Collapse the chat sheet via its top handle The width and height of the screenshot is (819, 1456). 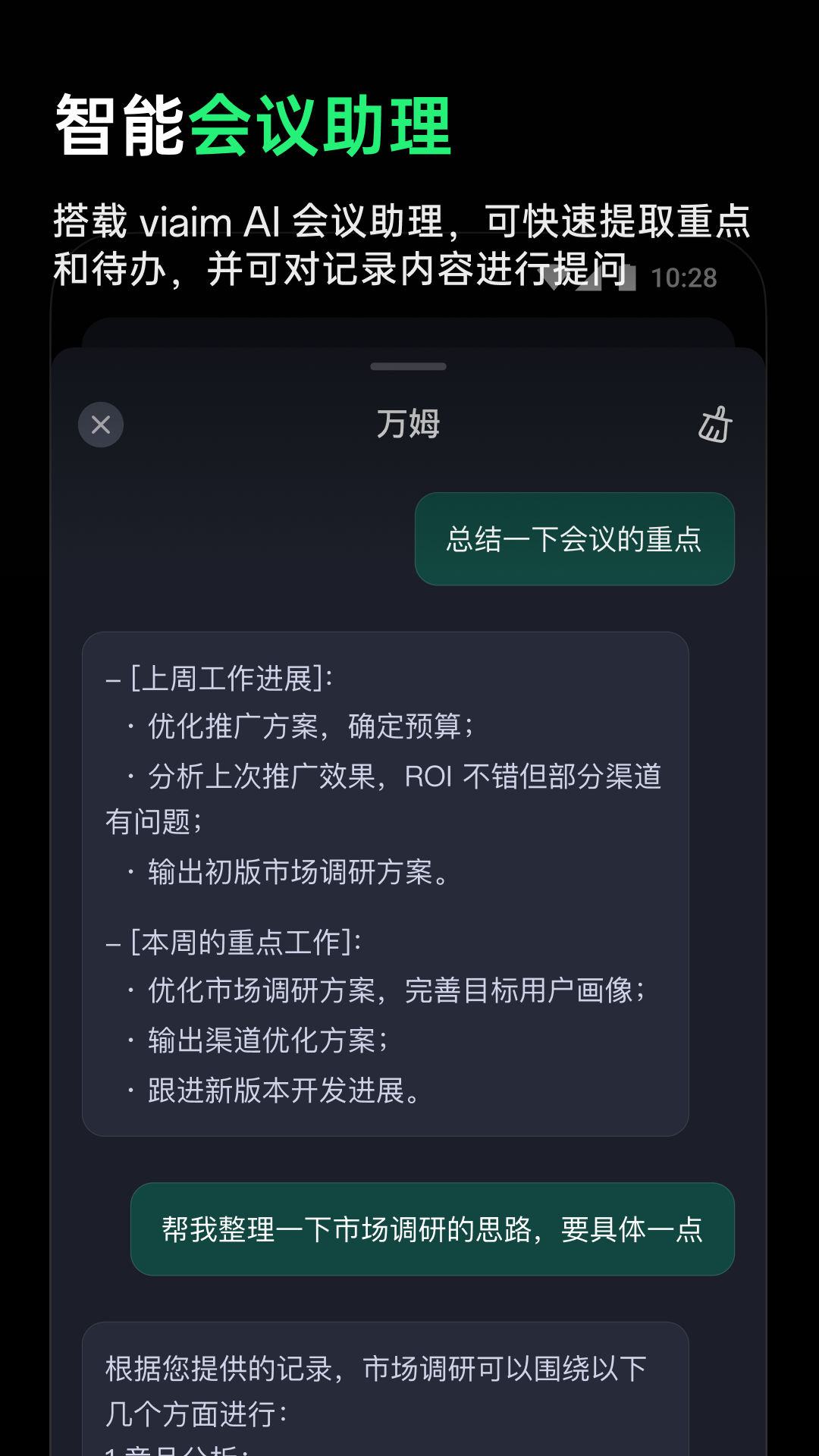(408, 366)
